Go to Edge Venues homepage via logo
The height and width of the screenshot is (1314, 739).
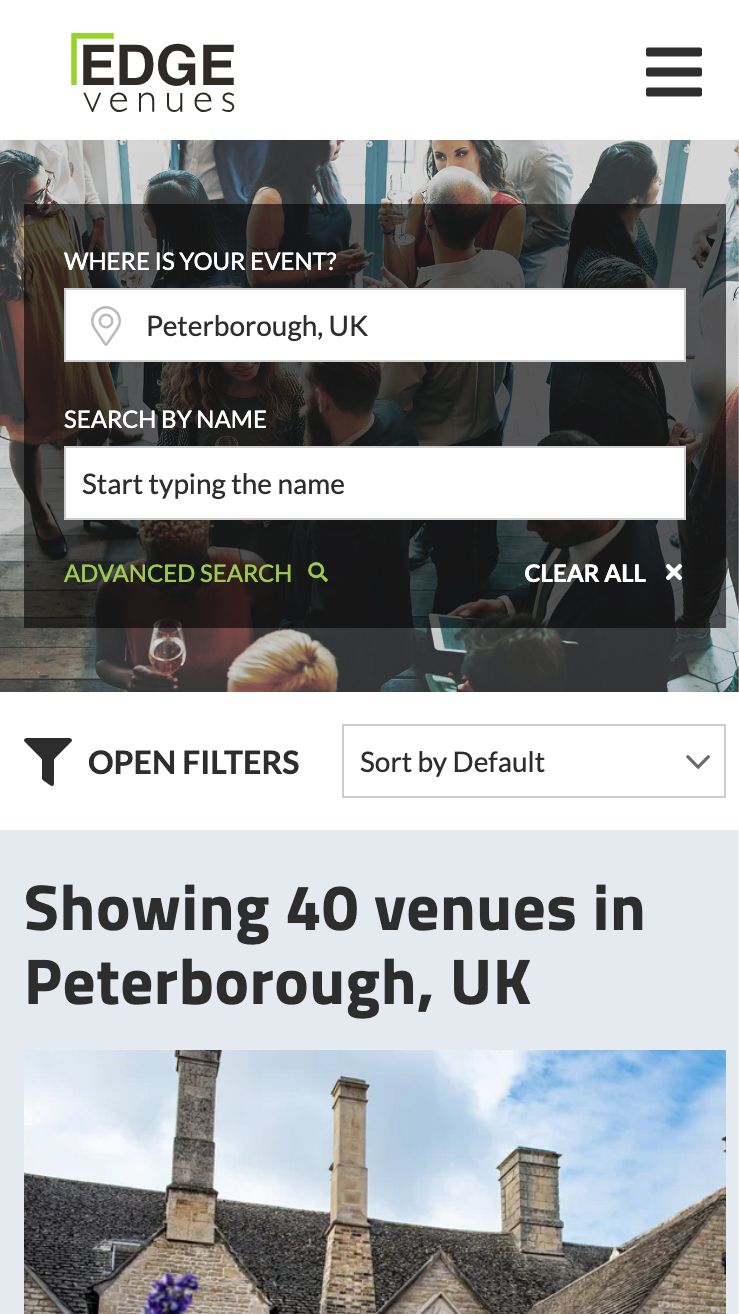coord(153,73)
